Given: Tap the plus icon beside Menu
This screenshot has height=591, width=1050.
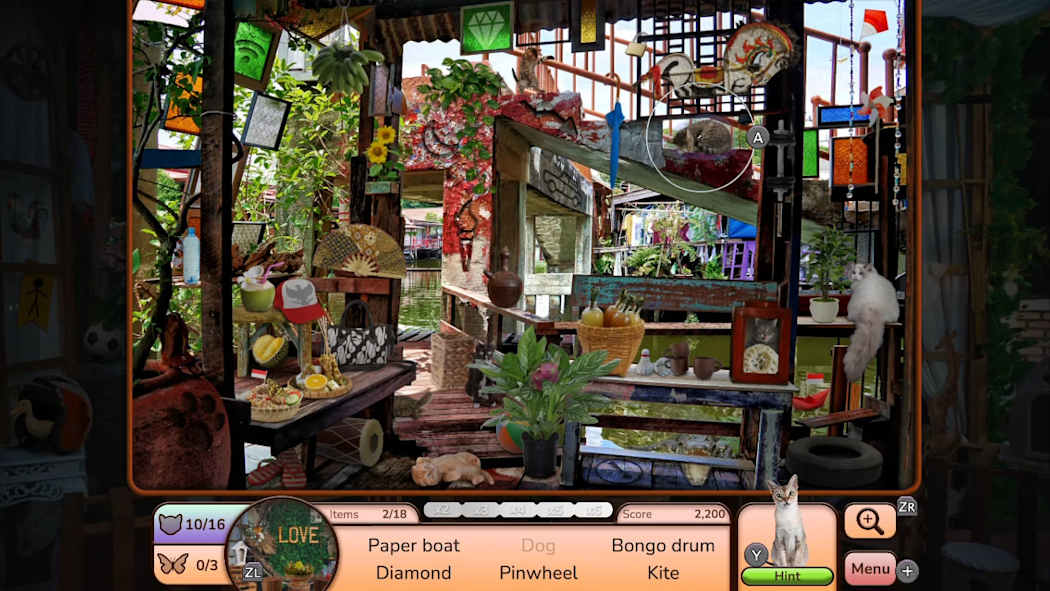Looking at the screenshot, I should 907,571.
